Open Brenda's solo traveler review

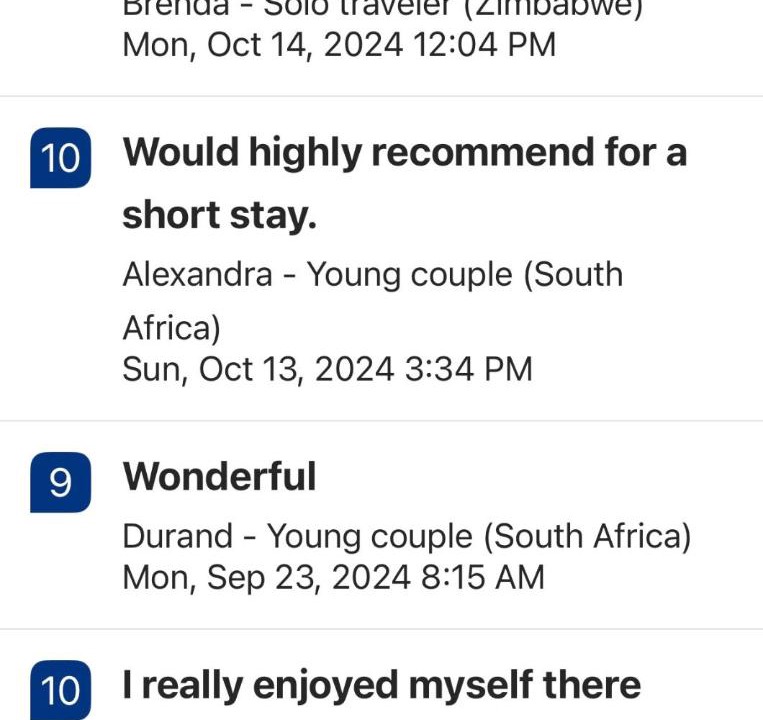point(338,45)
